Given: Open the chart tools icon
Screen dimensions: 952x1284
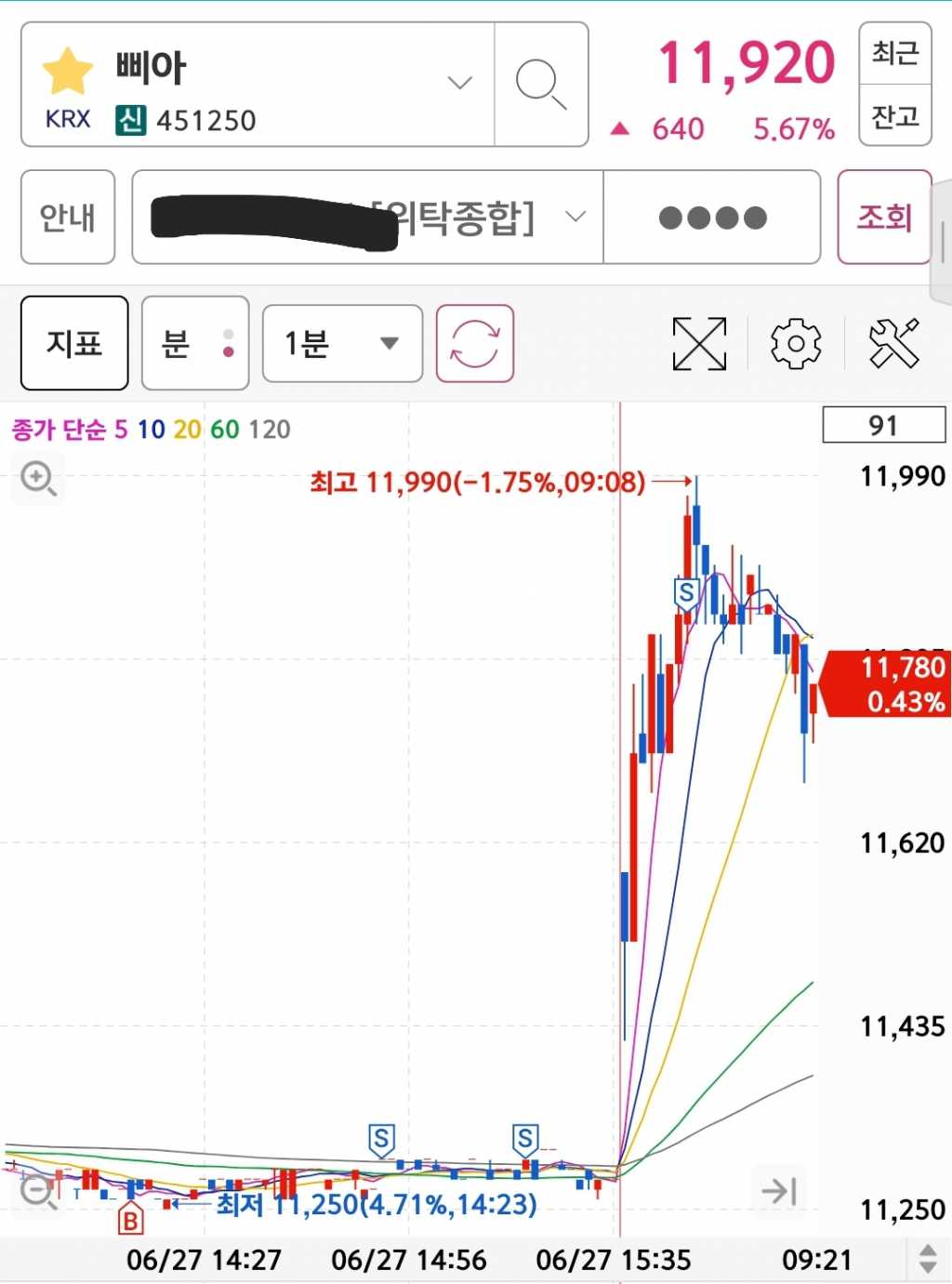Looking at the screenshot, I should [893, 344].
